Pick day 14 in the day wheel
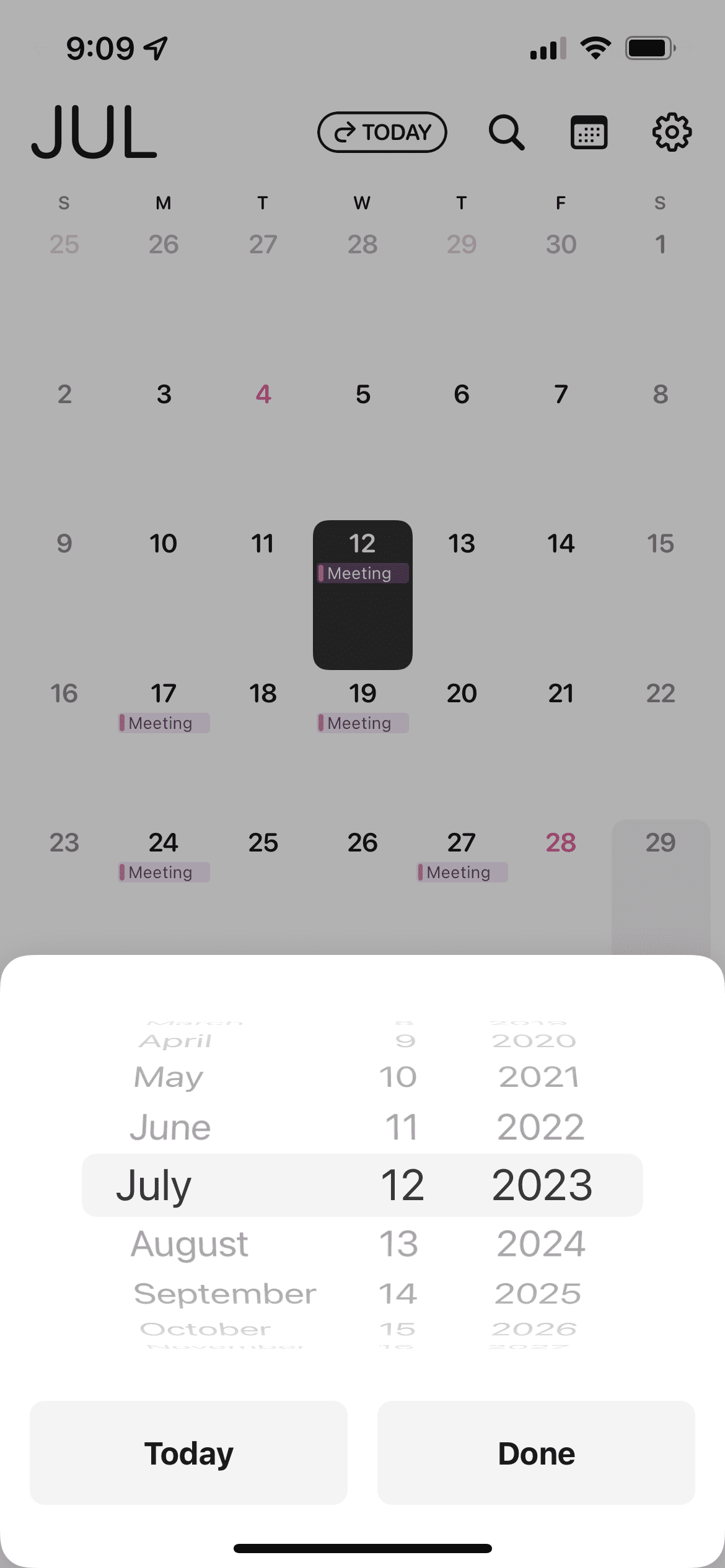The height and width of the screenshot is (1568, 725). point(398,1294)
